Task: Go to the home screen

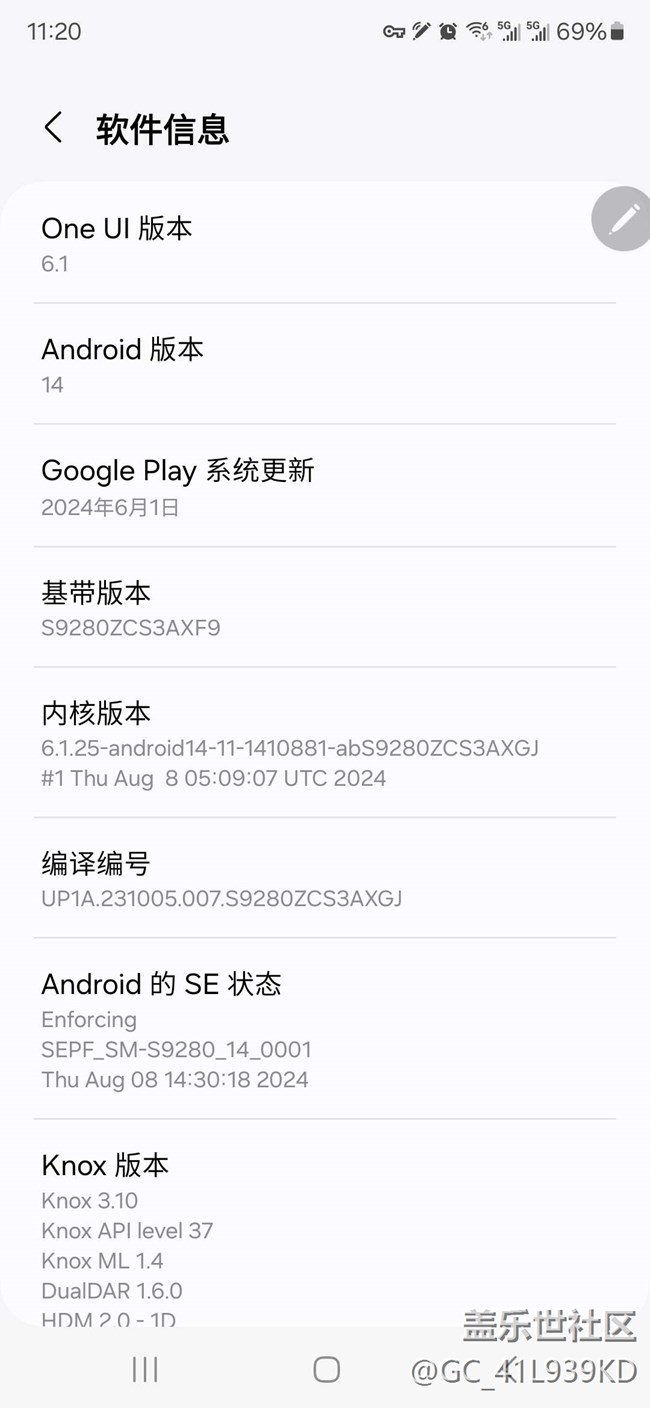Action: pyautogui.click(x=326, y=1369)
